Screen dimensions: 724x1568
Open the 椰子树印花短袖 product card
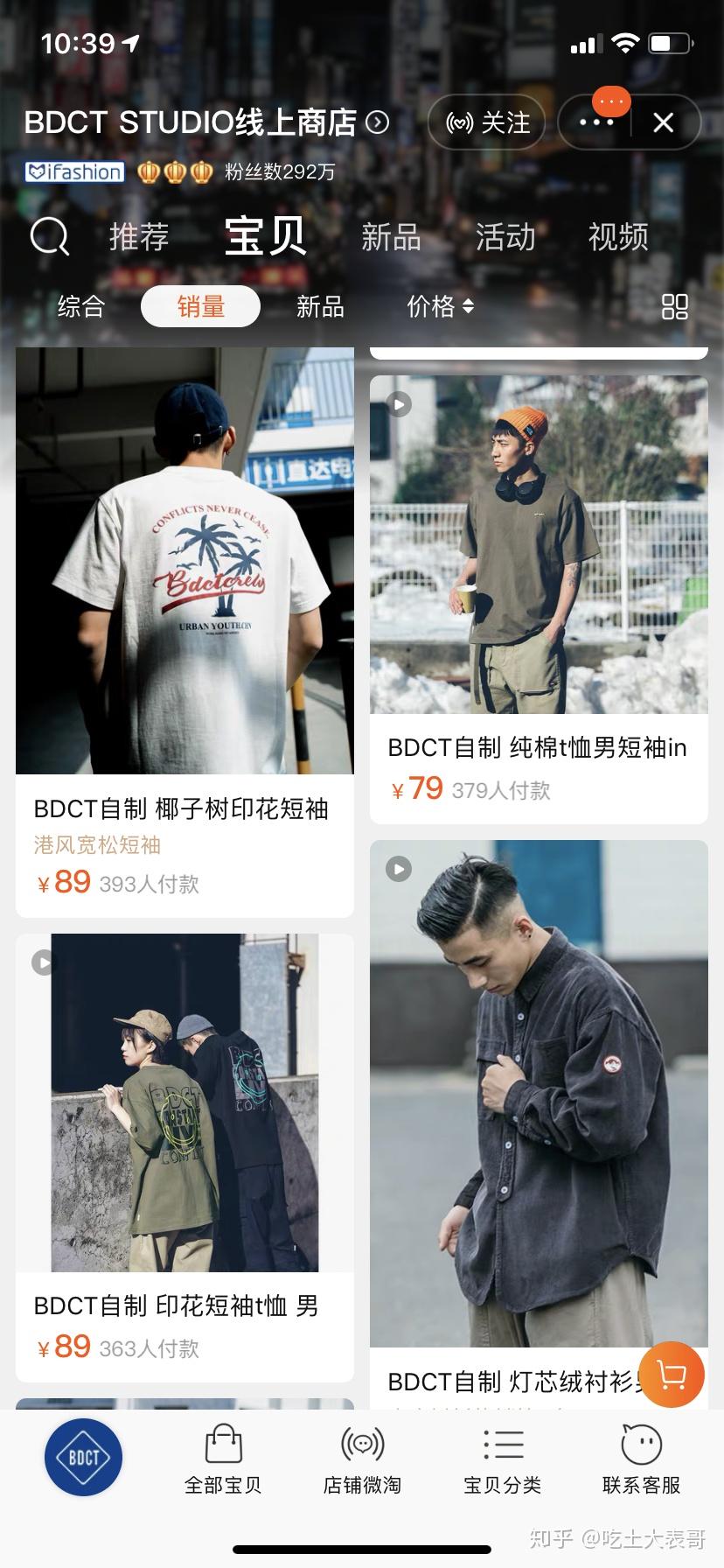(184, 633)
